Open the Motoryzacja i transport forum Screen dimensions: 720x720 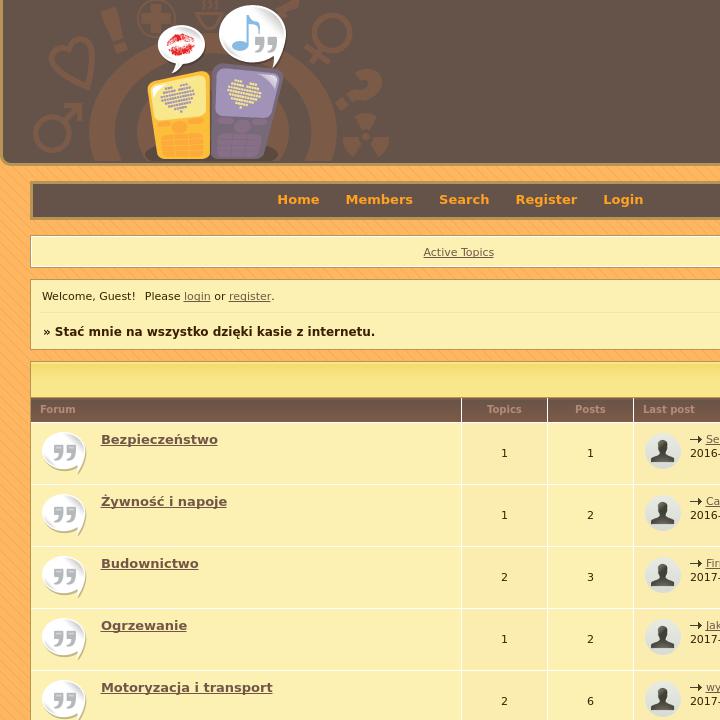click(187, 688)
